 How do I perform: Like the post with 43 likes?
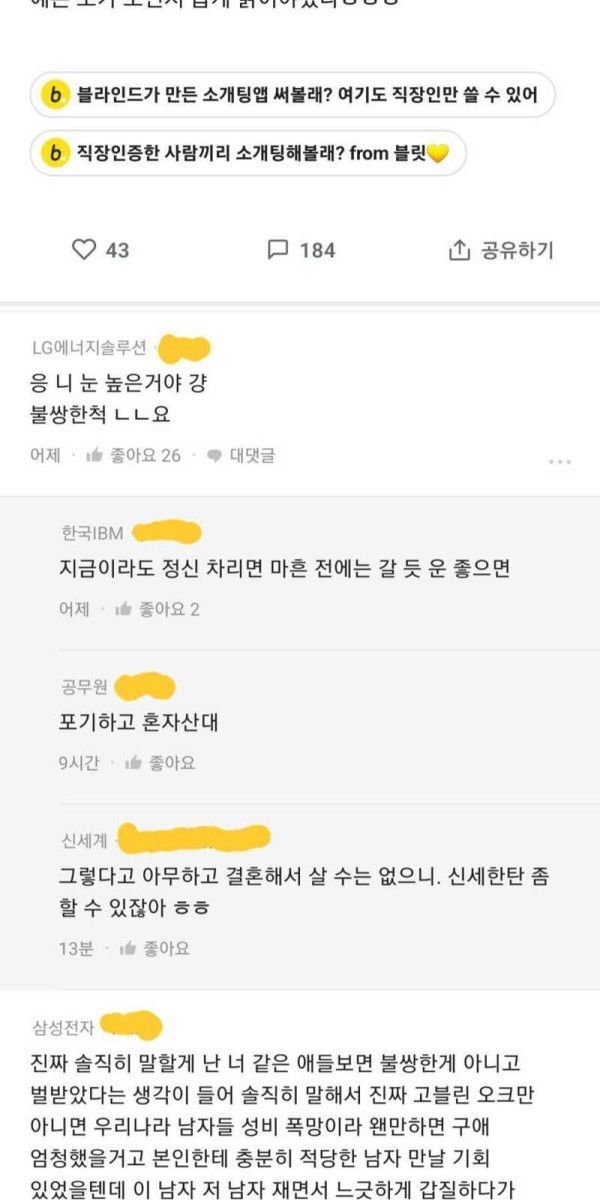pos(101,250)
